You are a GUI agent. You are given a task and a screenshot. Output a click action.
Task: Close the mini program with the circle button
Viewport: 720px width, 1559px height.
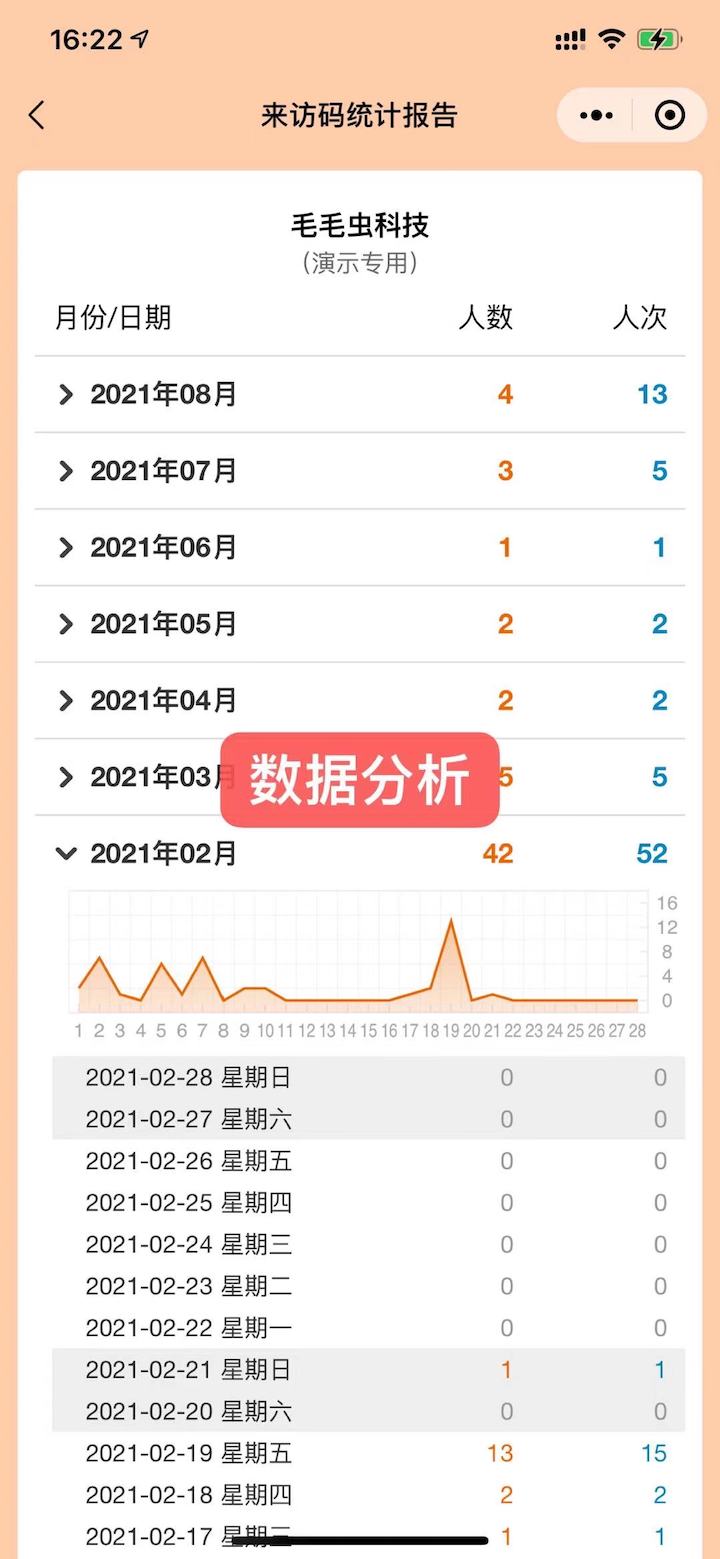coord(669,116)
